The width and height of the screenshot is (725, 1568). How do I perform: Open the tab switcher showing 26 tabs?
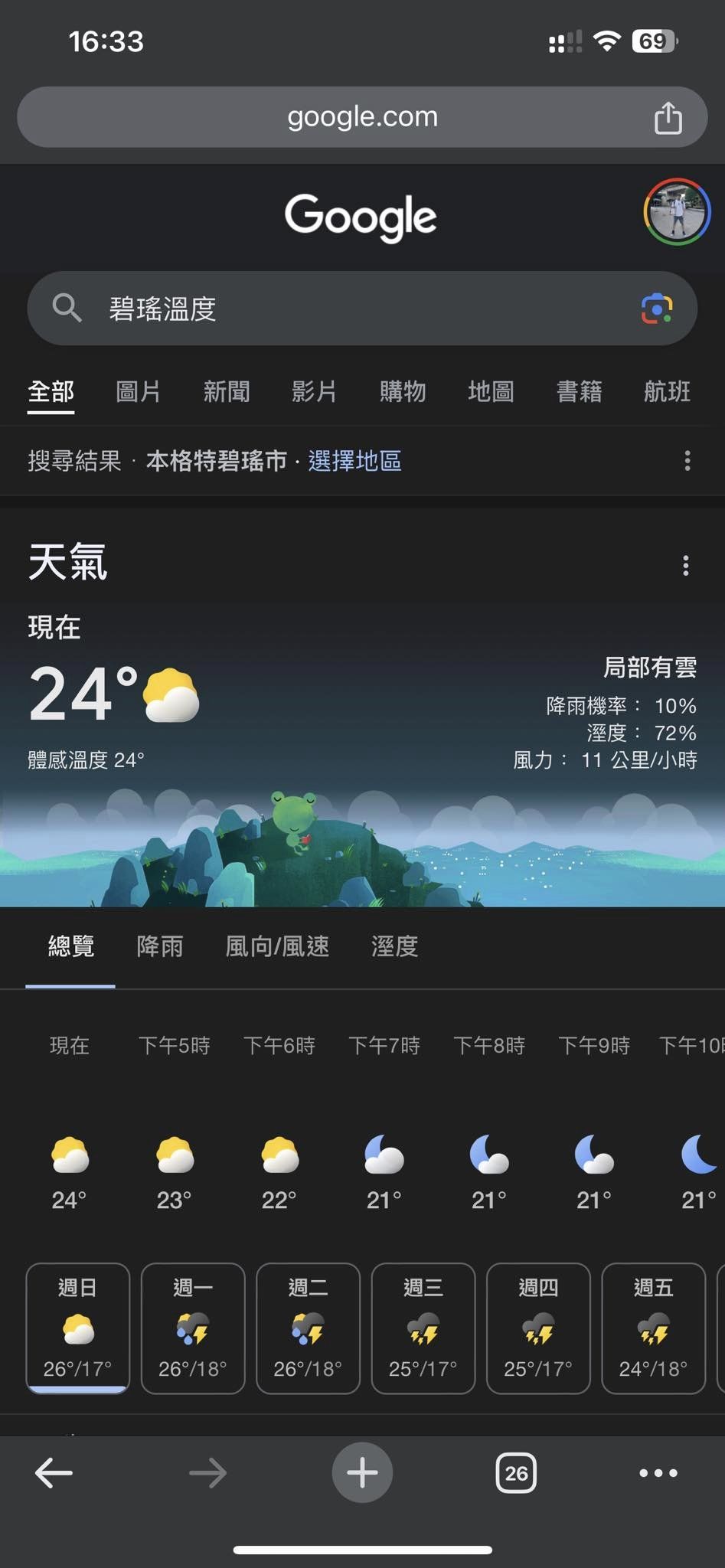(516, 1472)
